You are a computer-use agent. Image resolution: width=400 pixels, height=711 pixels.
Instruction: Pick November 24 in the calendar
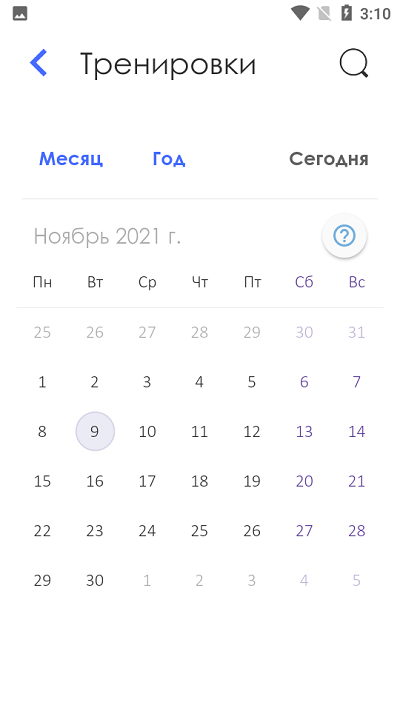point(147,531)
